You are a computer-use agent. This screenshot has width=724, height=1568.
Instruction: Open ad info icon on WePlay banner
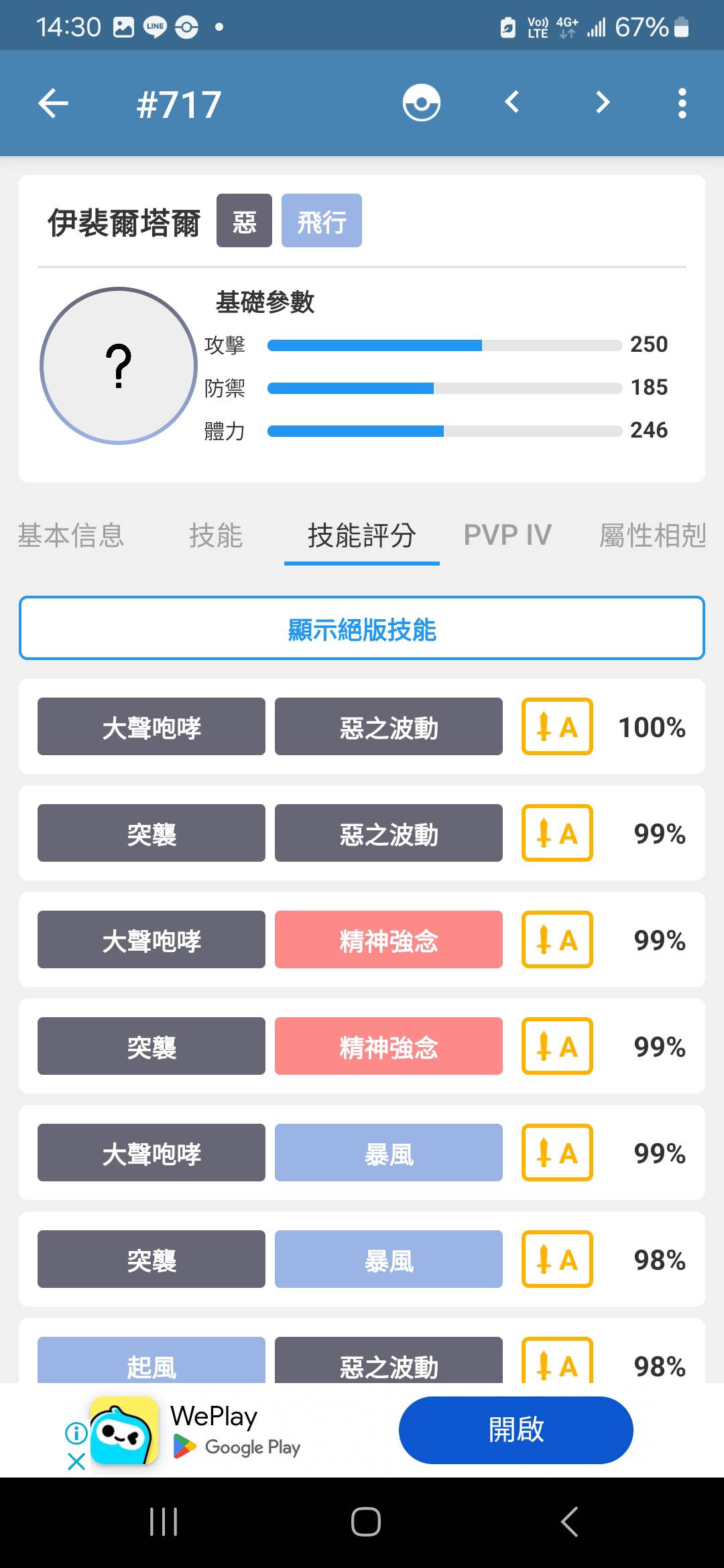pos(76,1433)
